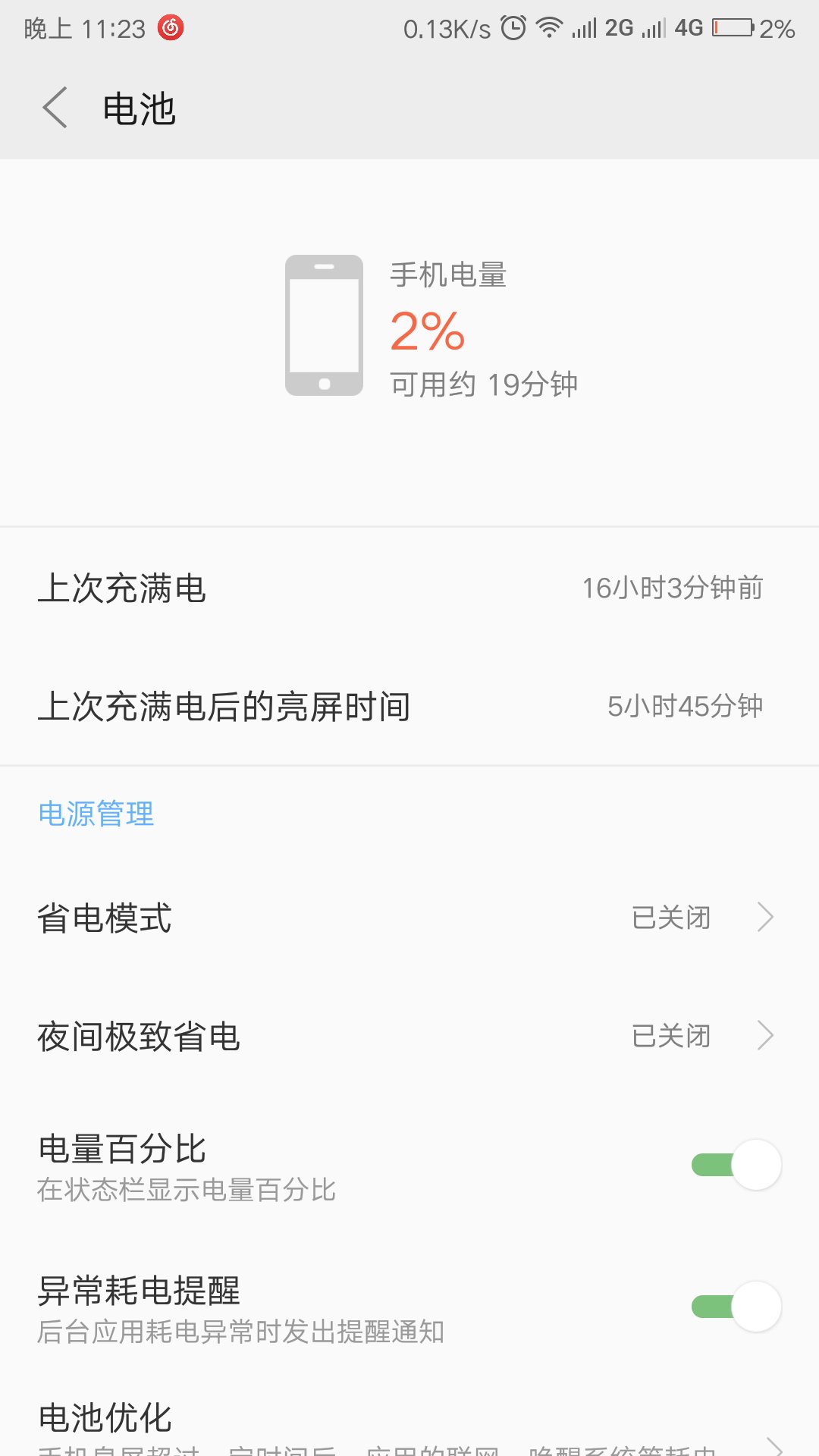Image resolution: width=819 pixels, height=1456 pixels.
Task: Disable 异常耗电提醒 switch
Action: 736,1307
